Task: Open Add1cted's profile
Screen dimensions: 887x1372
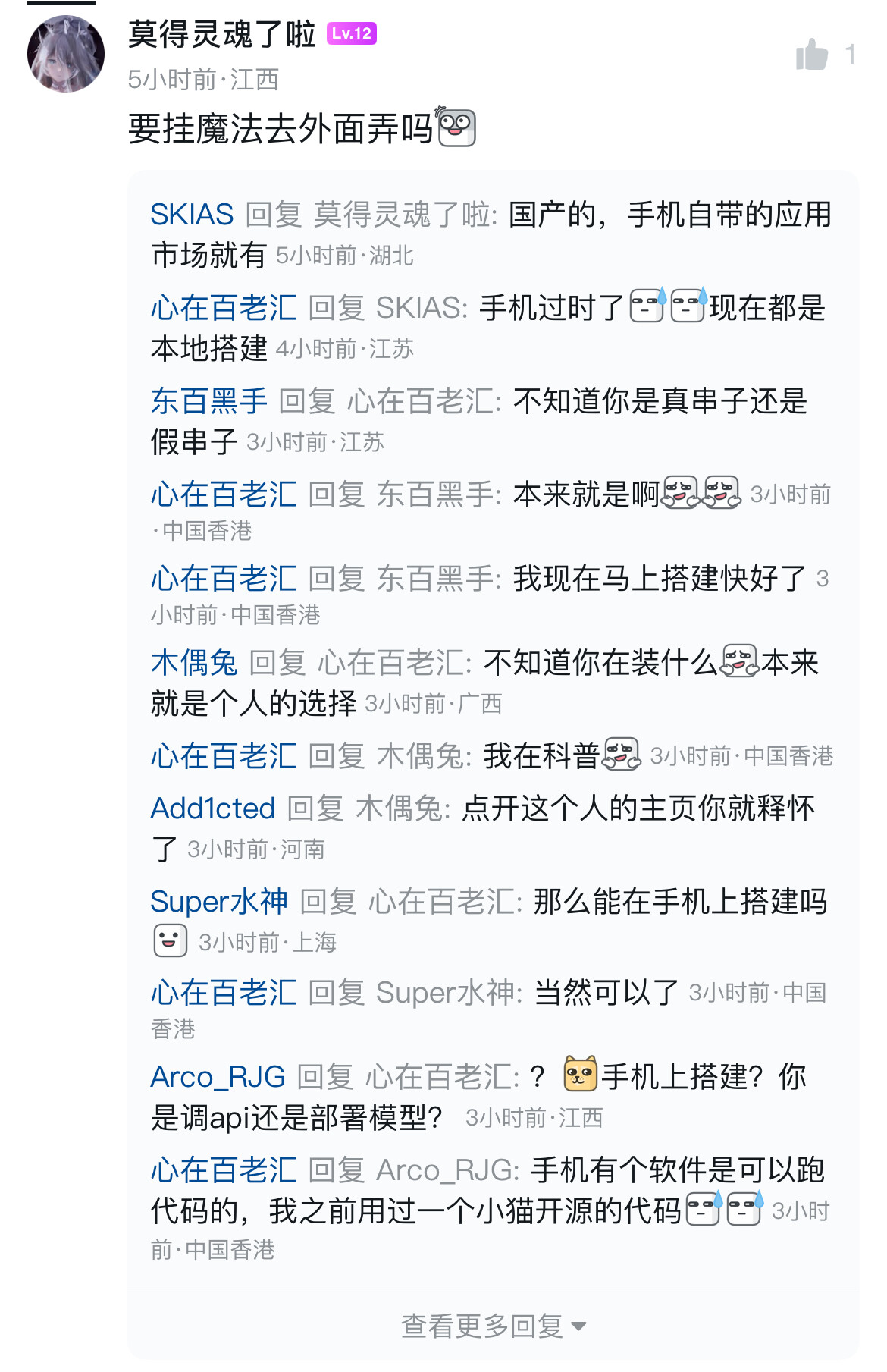Action: tap(213, 808)
